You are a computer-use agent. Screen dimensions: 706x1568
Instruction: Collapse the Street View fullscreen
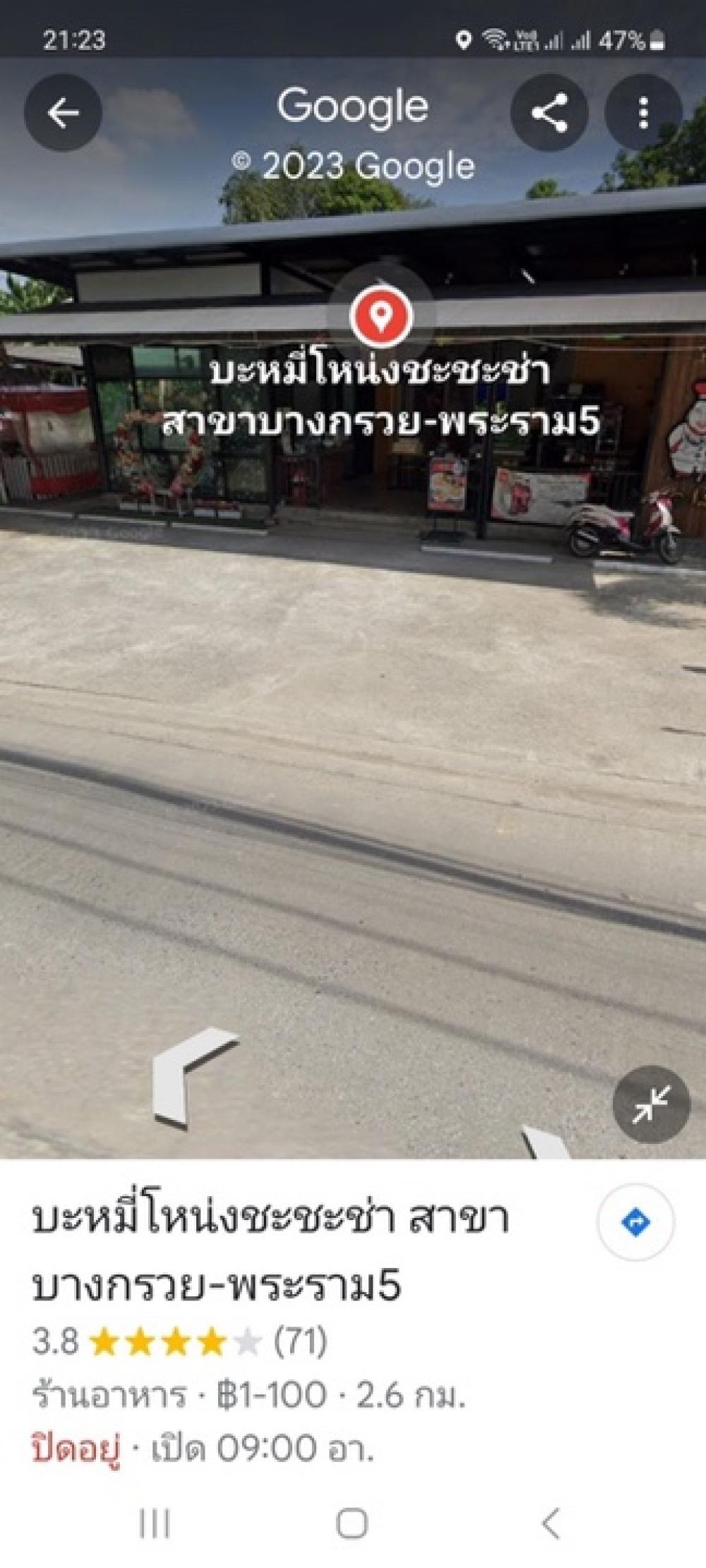651,1105
